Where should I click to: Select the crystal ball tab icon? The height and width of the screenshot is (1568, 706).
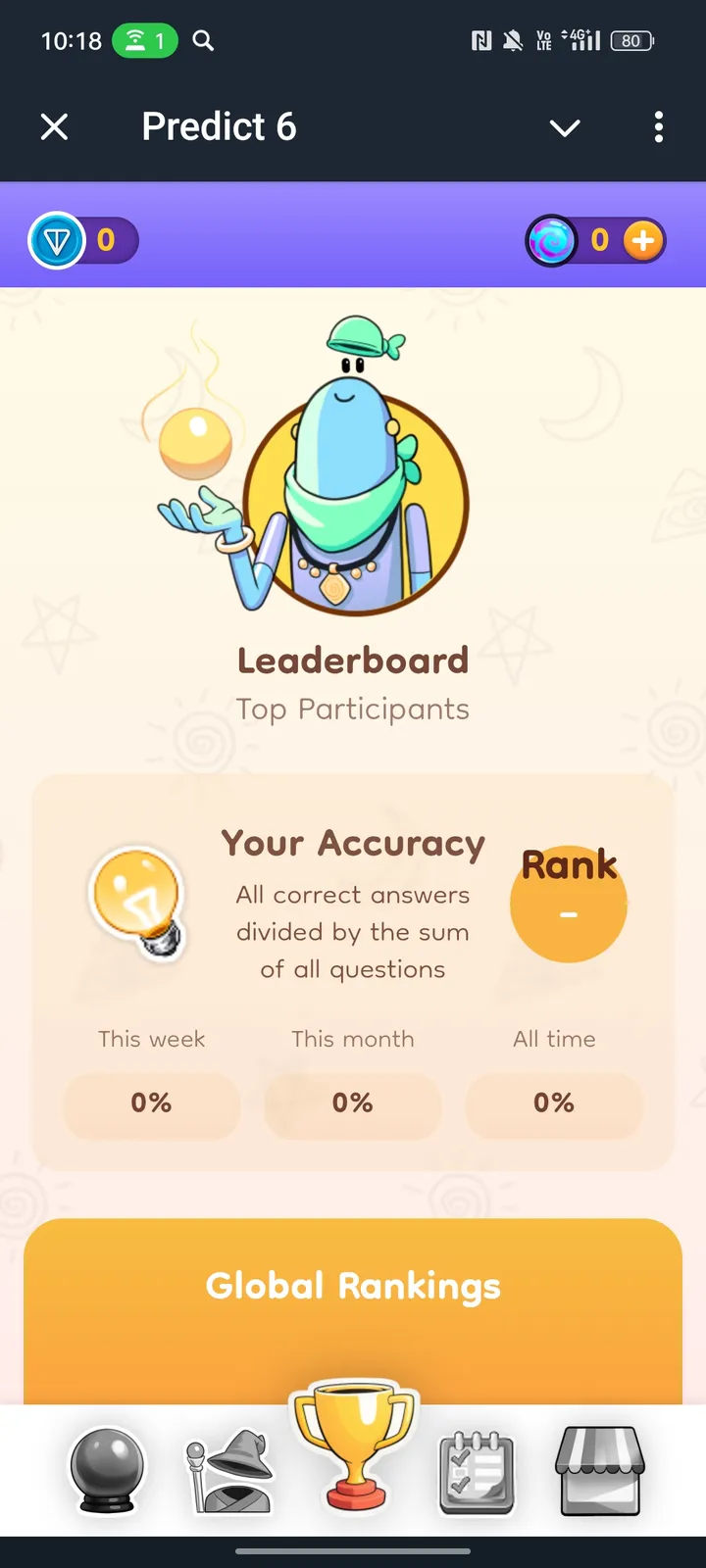pos(107,1467)
